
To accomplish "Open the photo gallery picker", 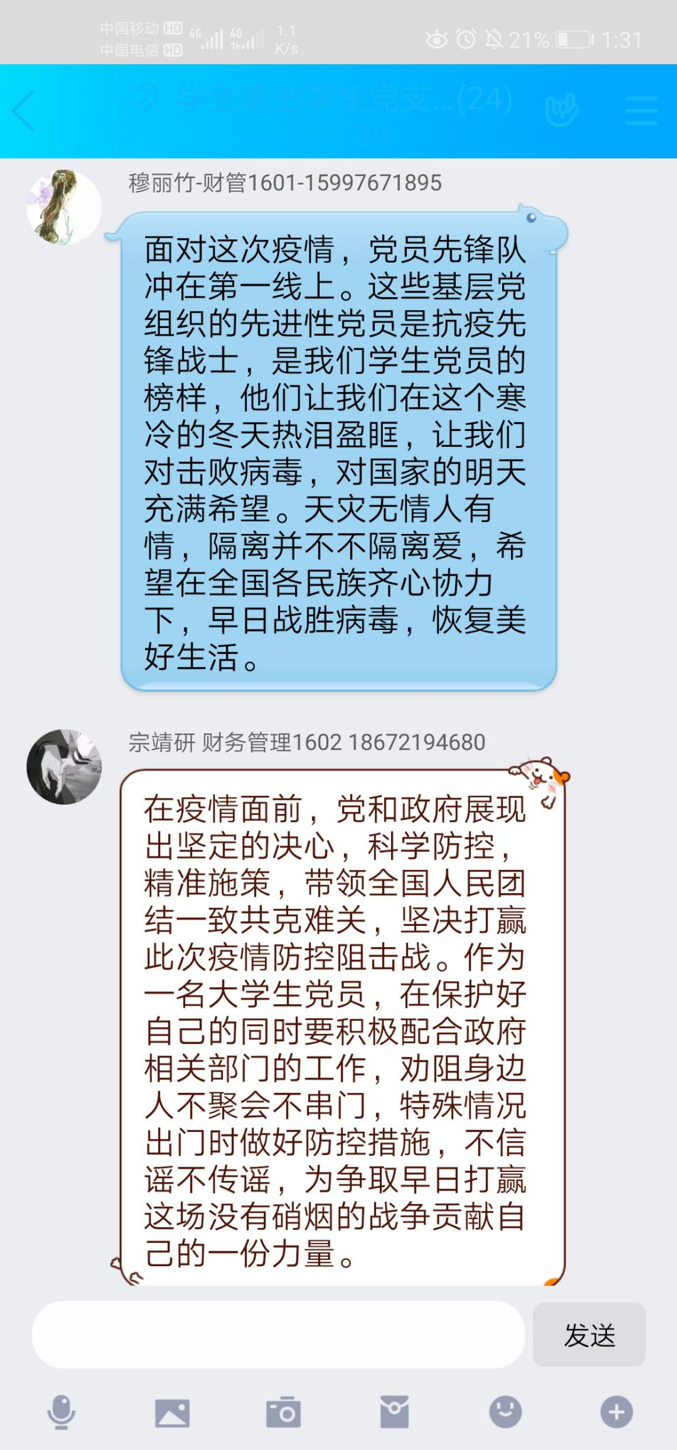I will click(x=172, y=1412).
